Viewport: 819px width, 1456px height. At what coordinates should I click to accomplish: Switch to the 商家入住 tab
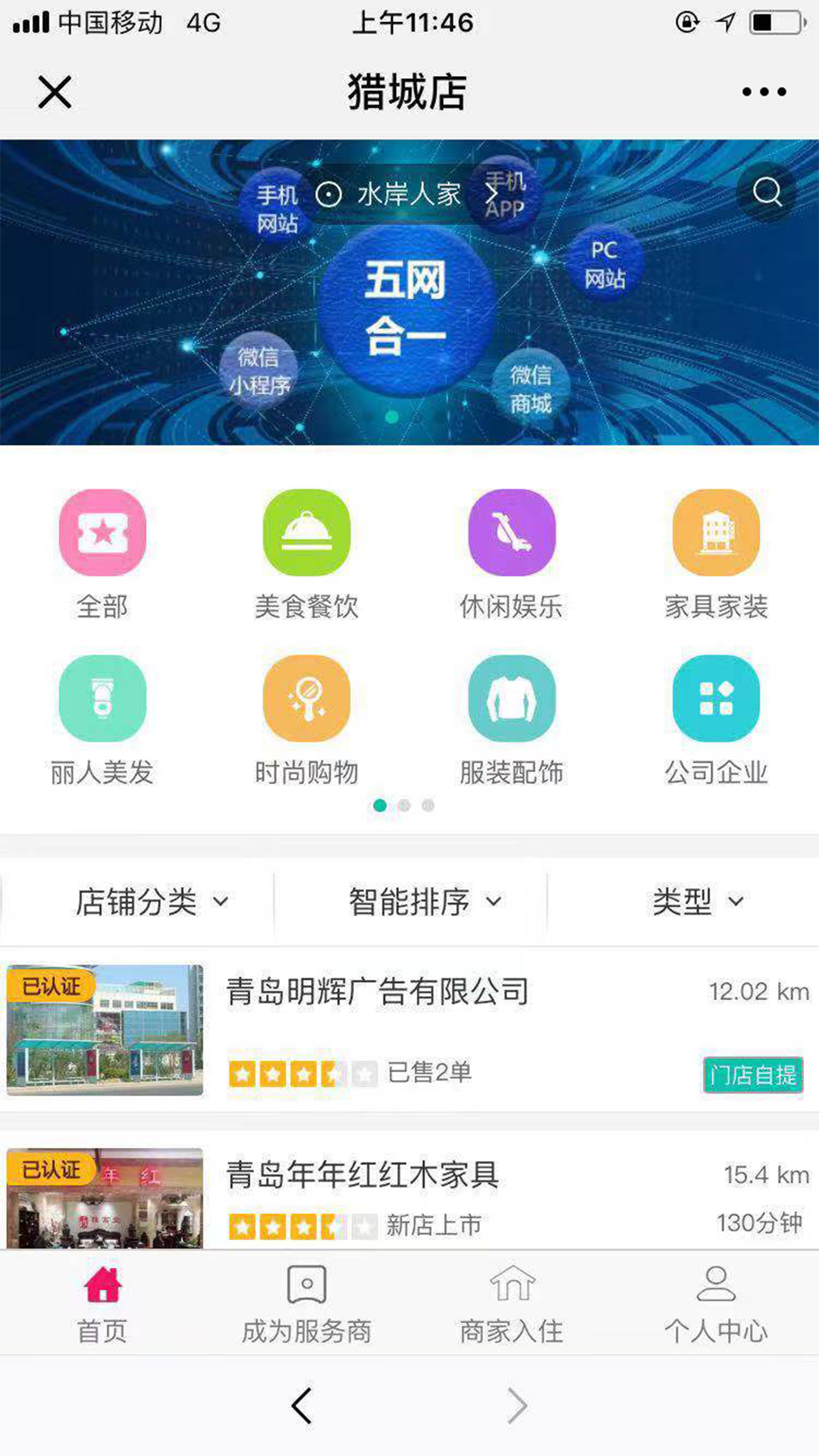(x=511, y=1304)
